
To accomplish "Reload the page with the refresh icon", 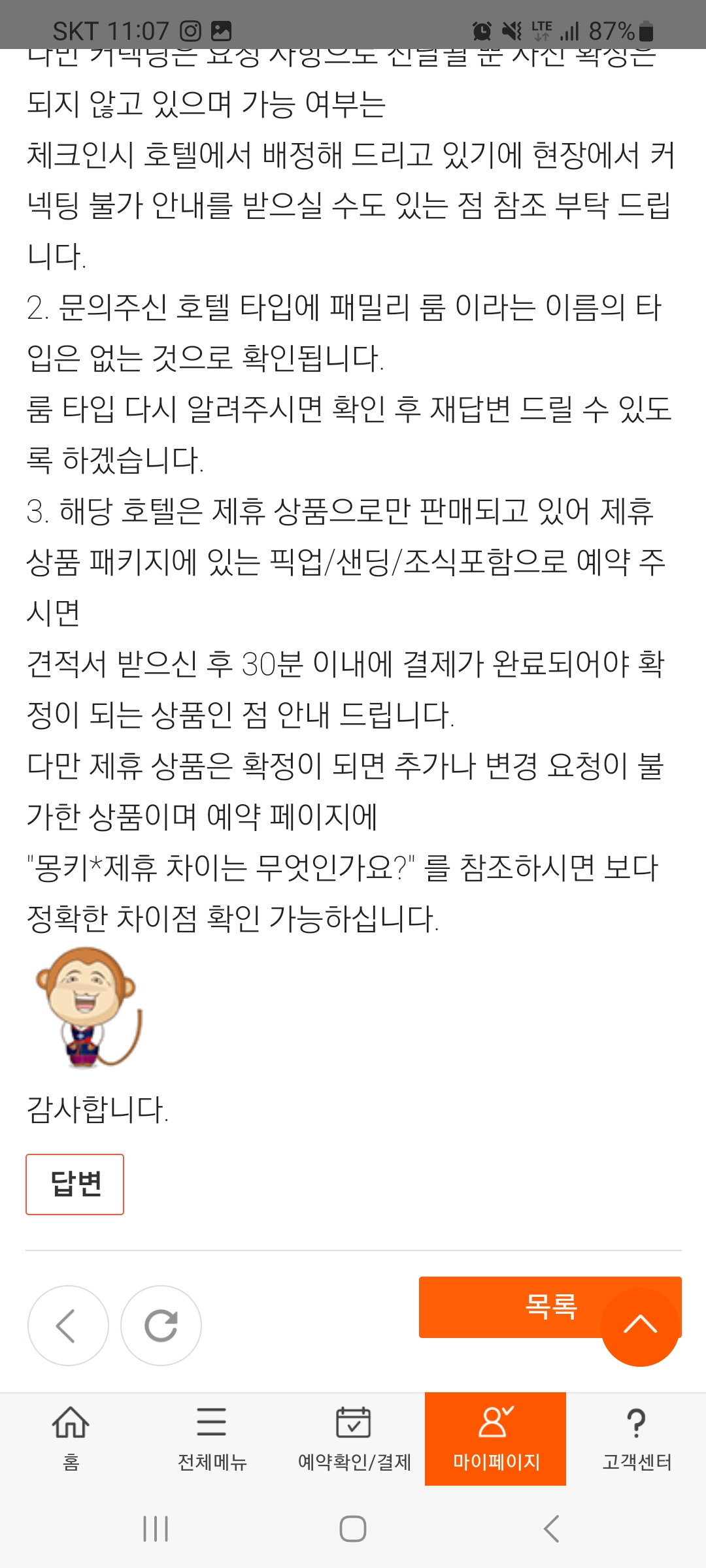I will [x=161, y=1326].
